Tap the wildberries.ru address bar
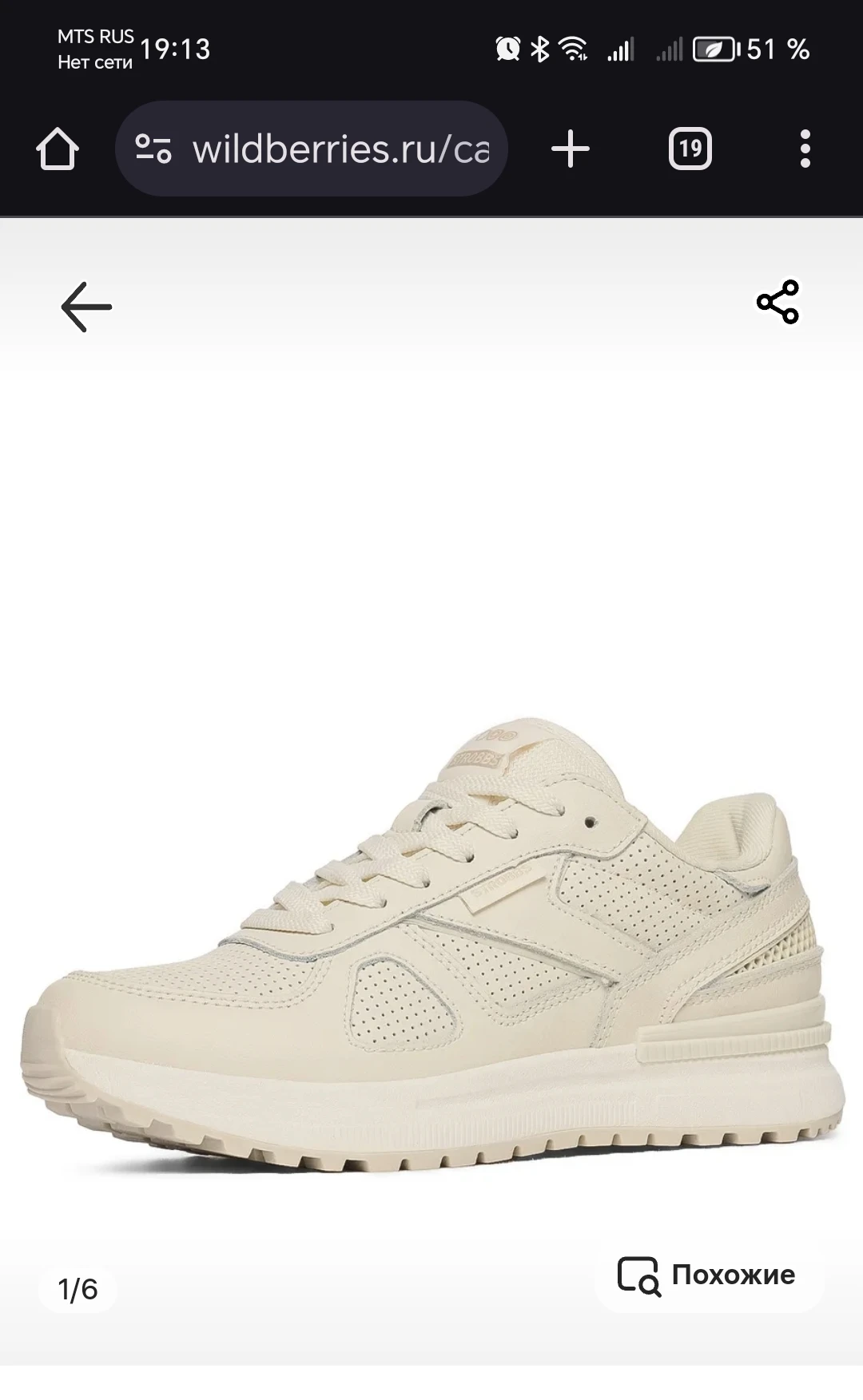863x1400 pixels. click(340, 149)
